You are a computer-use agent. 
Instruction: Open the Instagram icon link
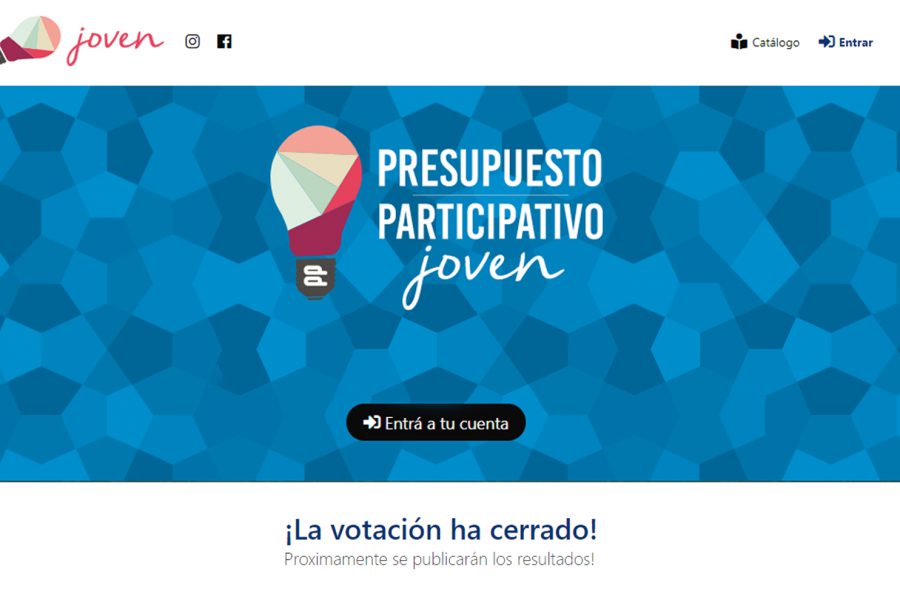(x=192, y=41)
